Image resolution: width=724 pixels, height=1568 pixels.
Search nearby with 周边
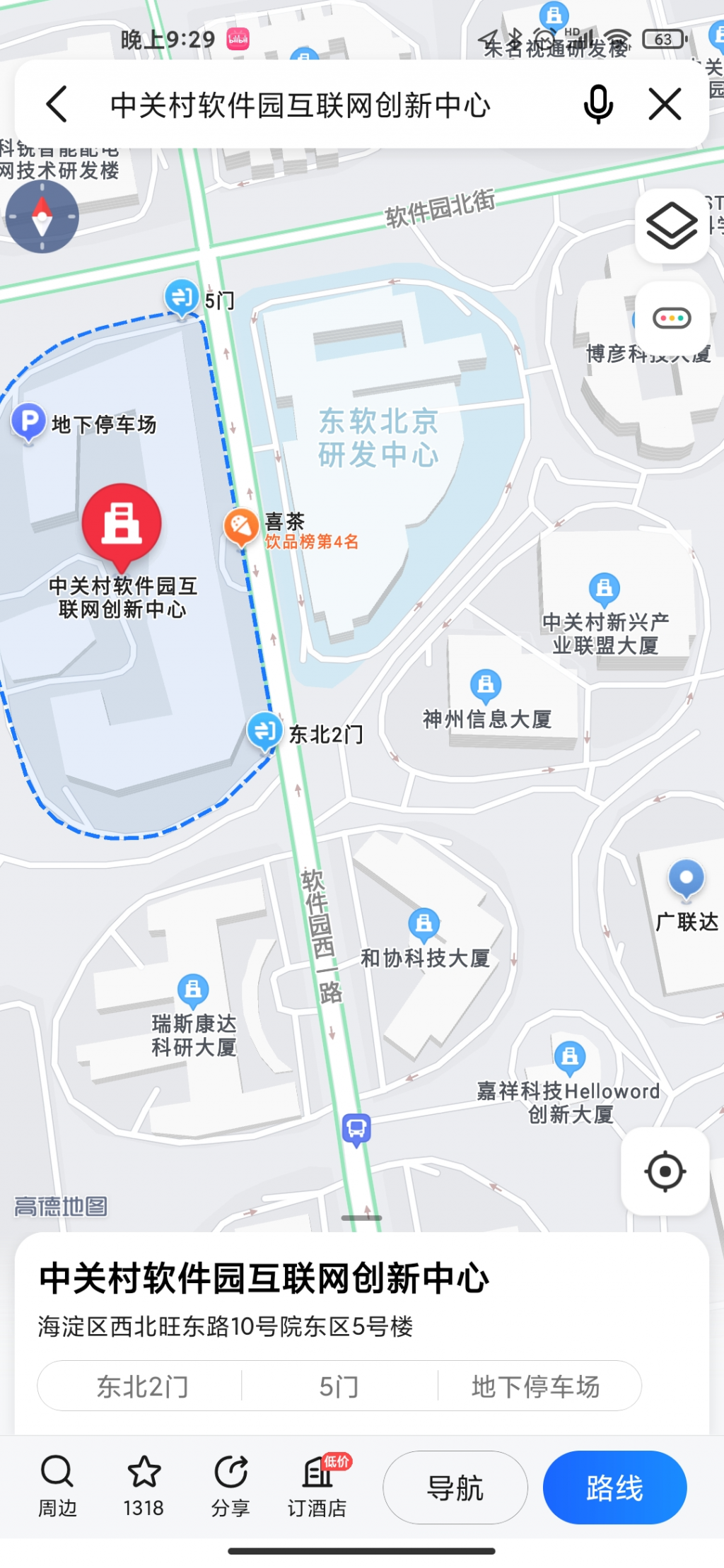[57, 1487]
